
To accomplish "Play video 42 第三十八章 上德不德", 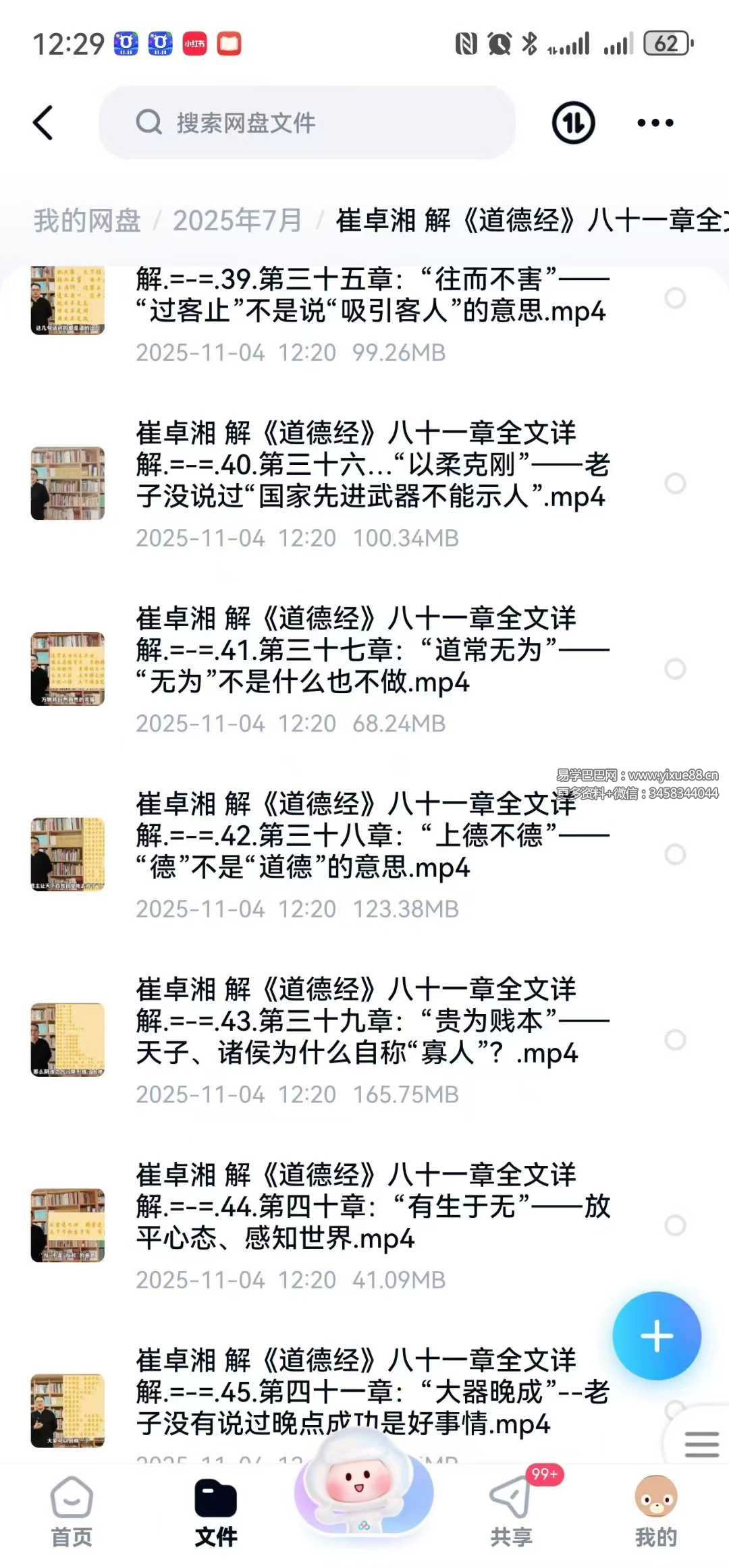I will click(371, 836).
